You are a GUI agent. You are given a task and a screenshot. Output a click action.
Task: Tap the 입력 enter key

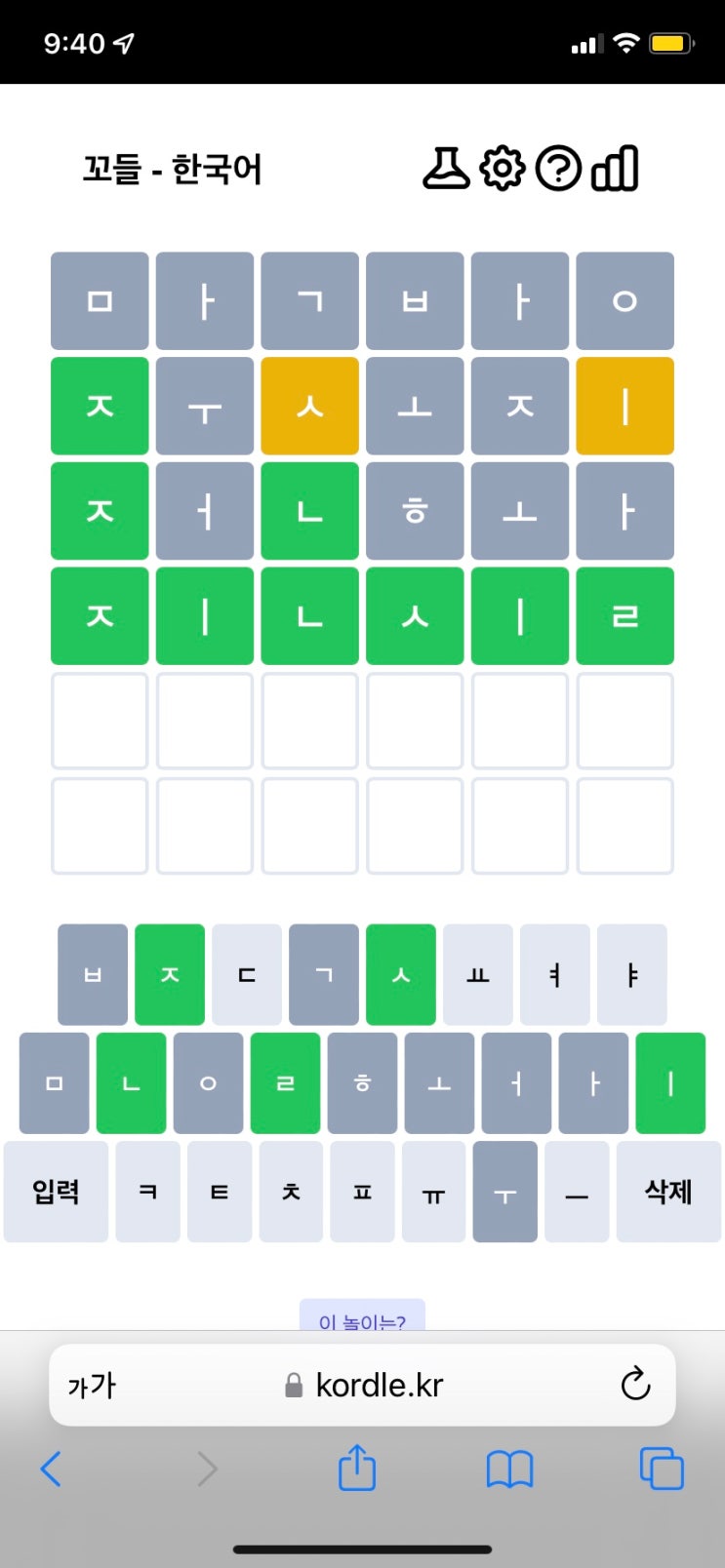56,1192
